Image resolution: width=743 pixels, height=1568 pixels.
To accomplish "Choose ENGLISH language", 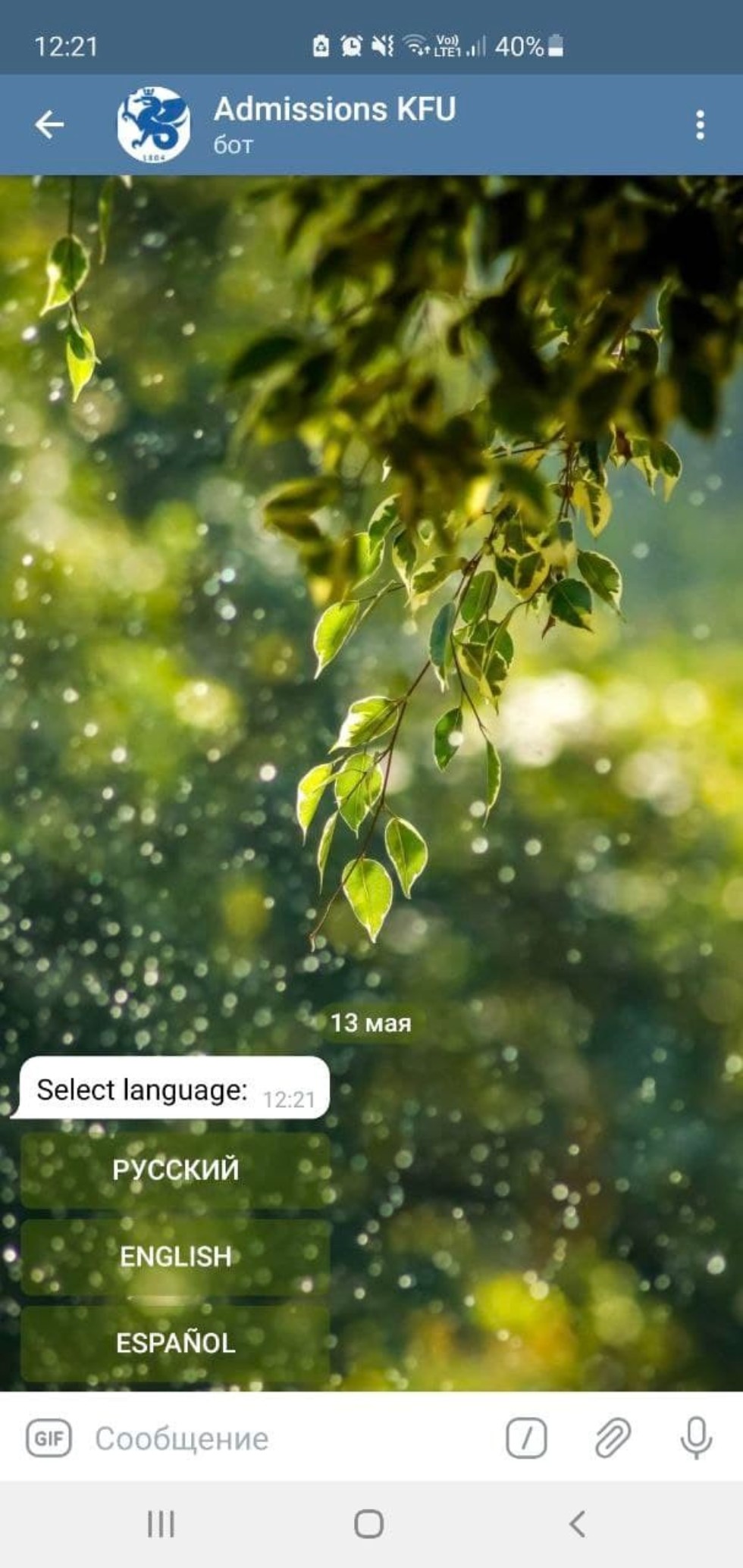I will (175, 1257).
